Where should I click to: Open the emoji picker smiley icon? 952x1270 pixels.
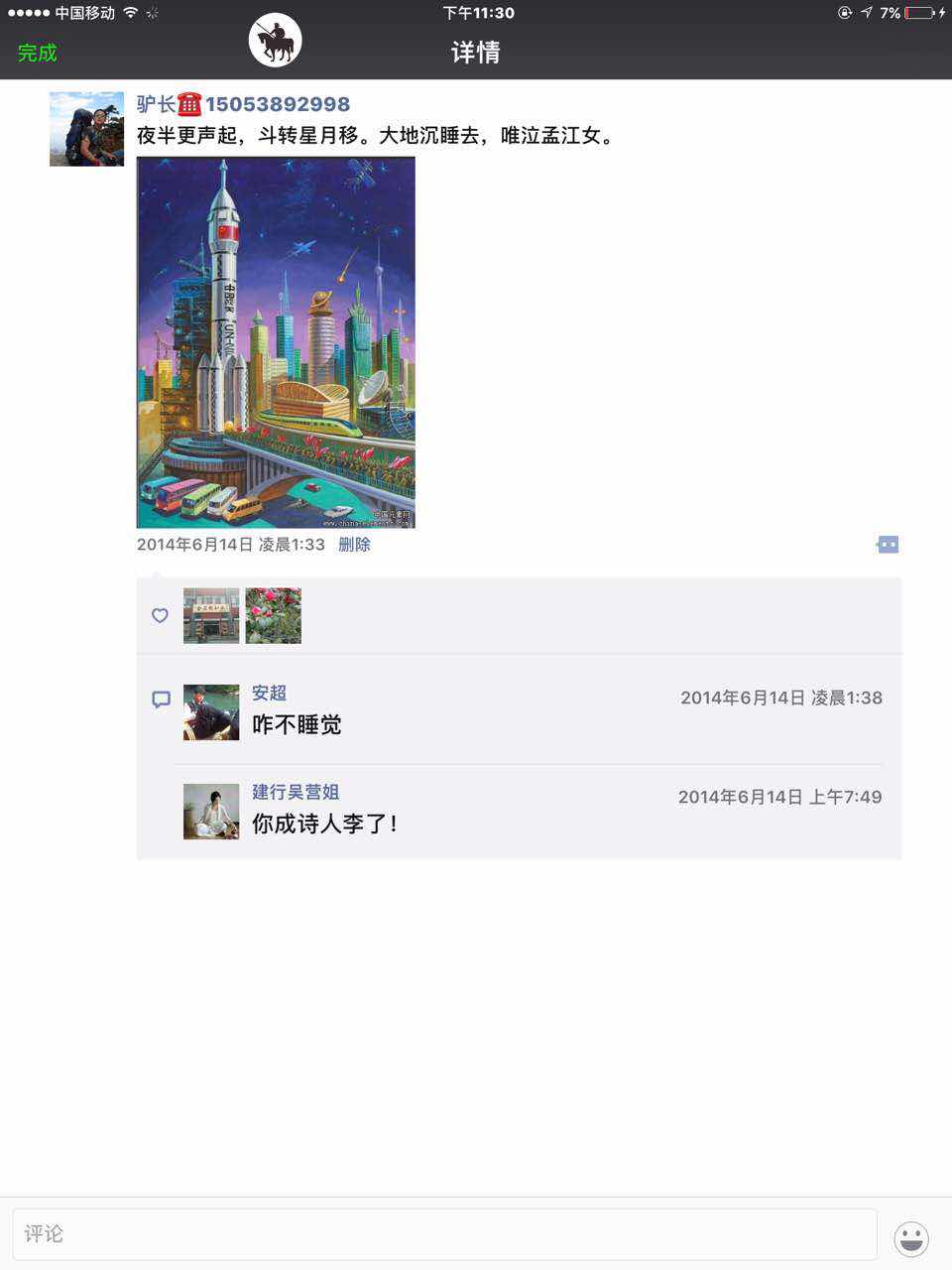(x=910, y=1237)
